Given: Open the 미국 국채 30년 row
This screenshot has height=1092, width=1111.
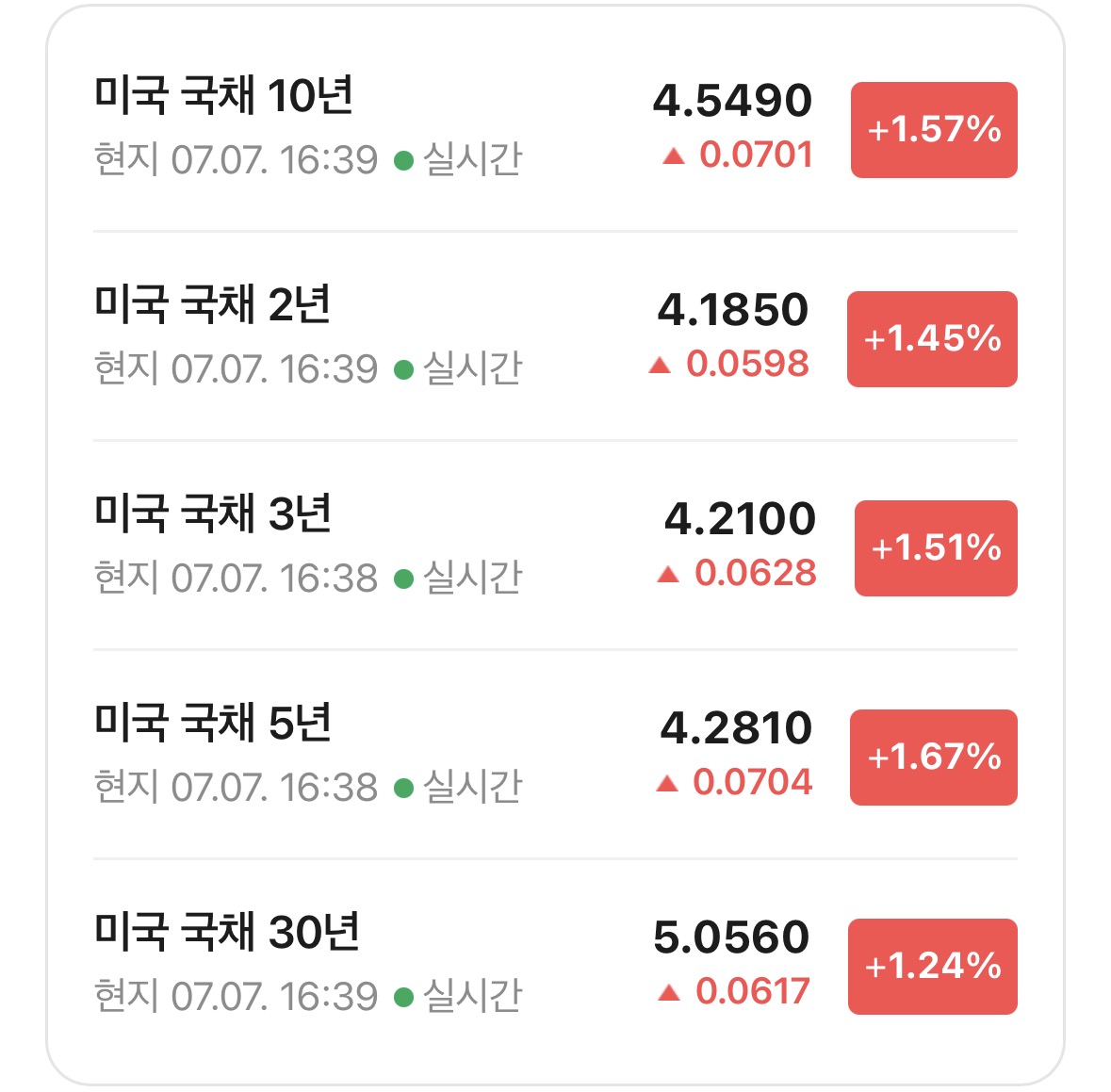Looking at the screenshot, I should [x=556, y=964].
